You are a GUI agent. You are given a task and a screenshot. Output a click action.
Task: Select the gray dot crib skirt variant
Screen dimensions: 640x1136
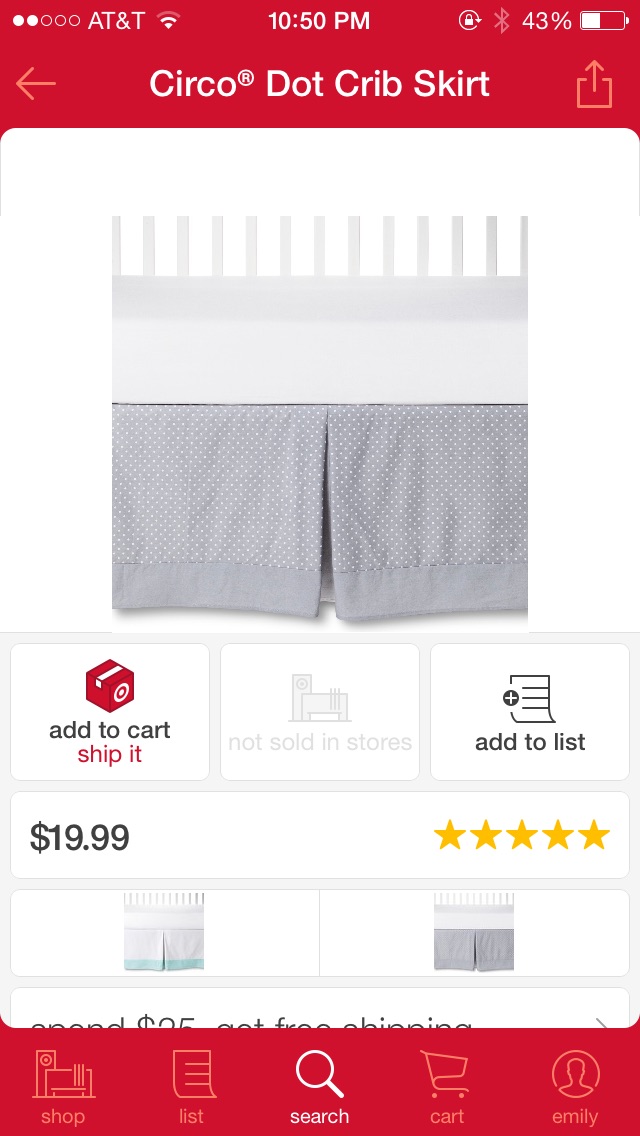click(474, 933)
